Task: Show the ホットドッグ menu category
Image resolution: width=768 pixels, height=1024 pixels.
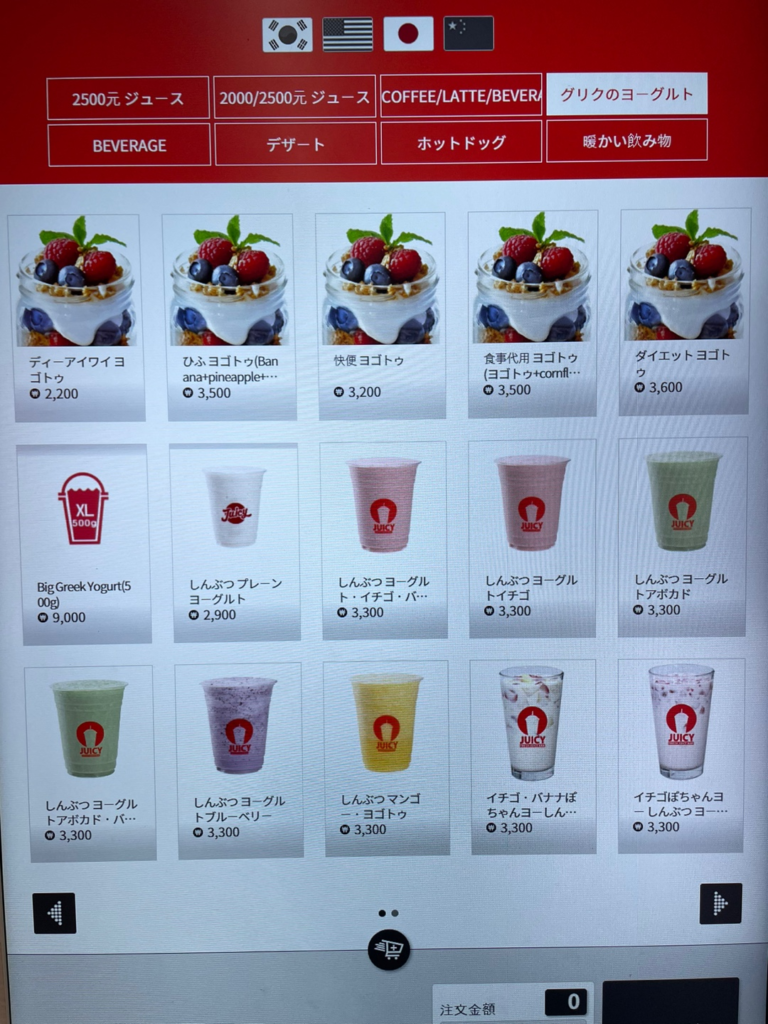Action: click(x=461, y=142)
